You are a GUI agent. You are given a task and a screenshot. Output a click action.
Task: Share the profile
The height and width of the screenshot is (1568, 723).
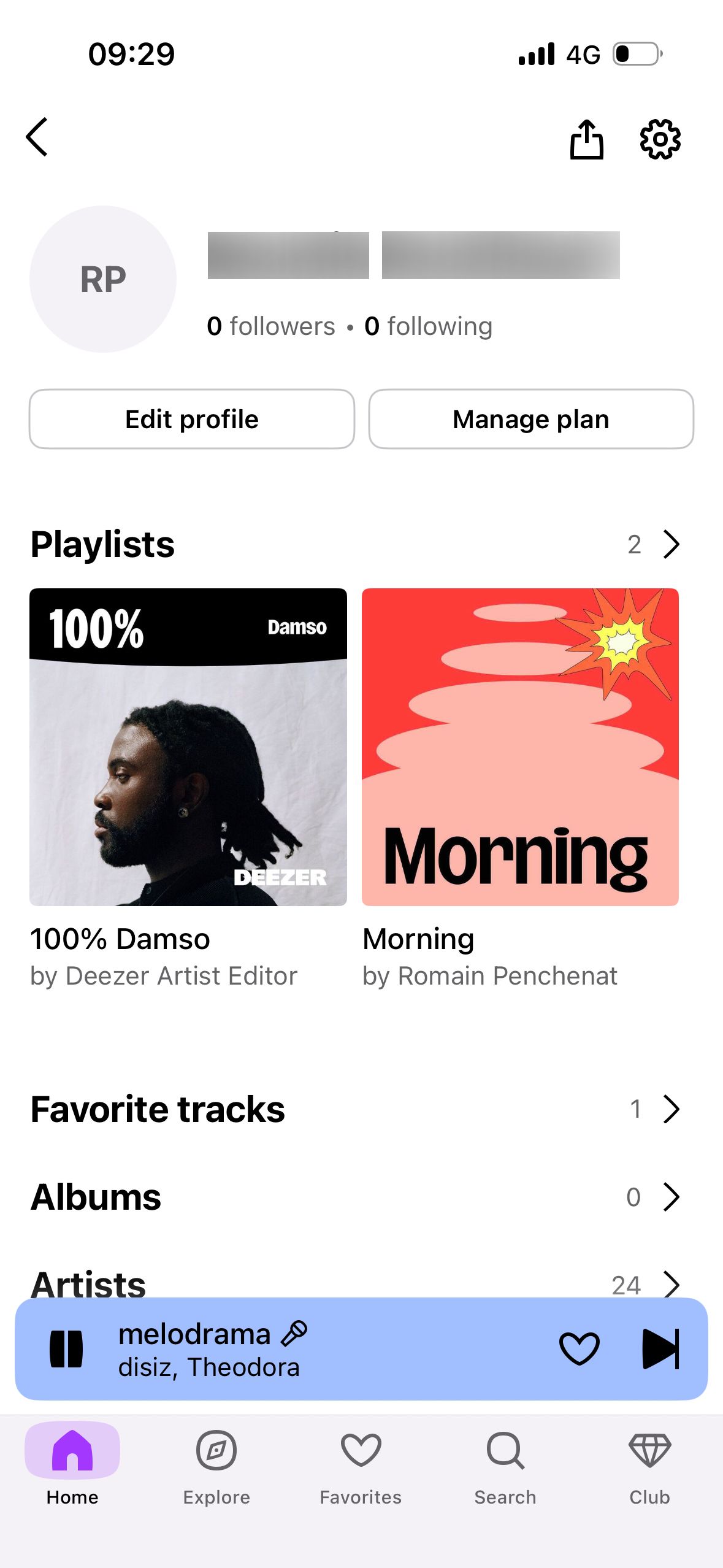click(588, 139)
